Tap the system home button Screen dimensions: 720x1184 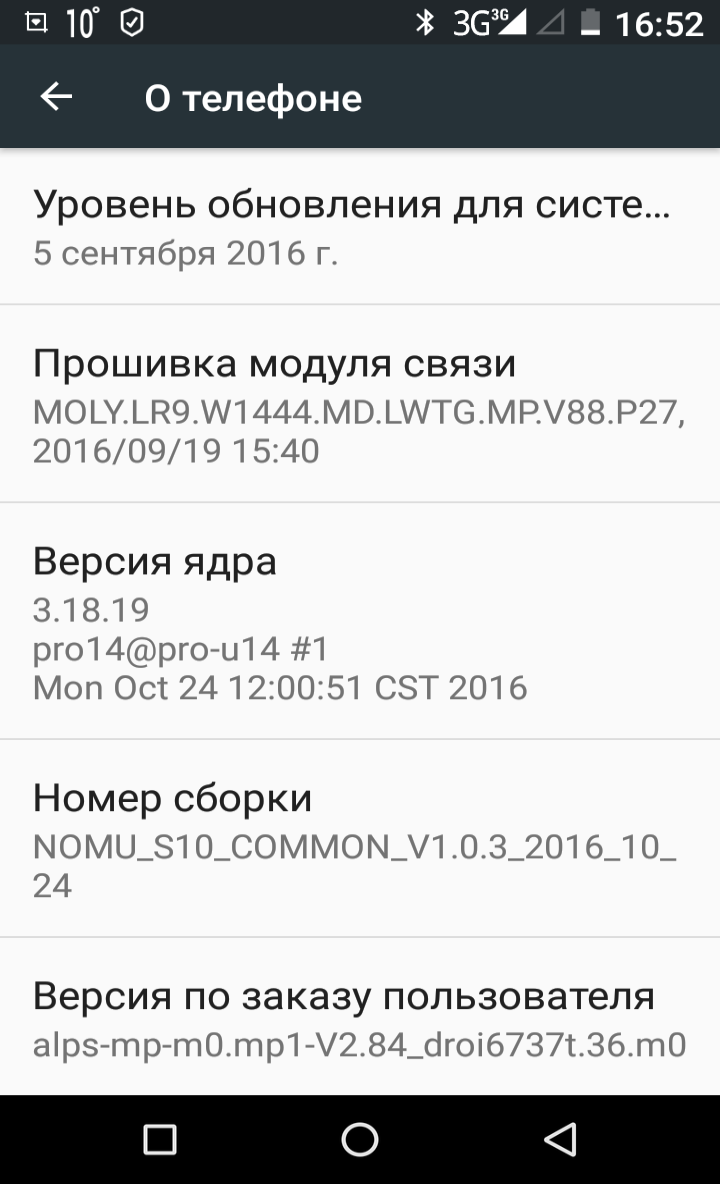pyautogui.click(x=360, y=1139)
